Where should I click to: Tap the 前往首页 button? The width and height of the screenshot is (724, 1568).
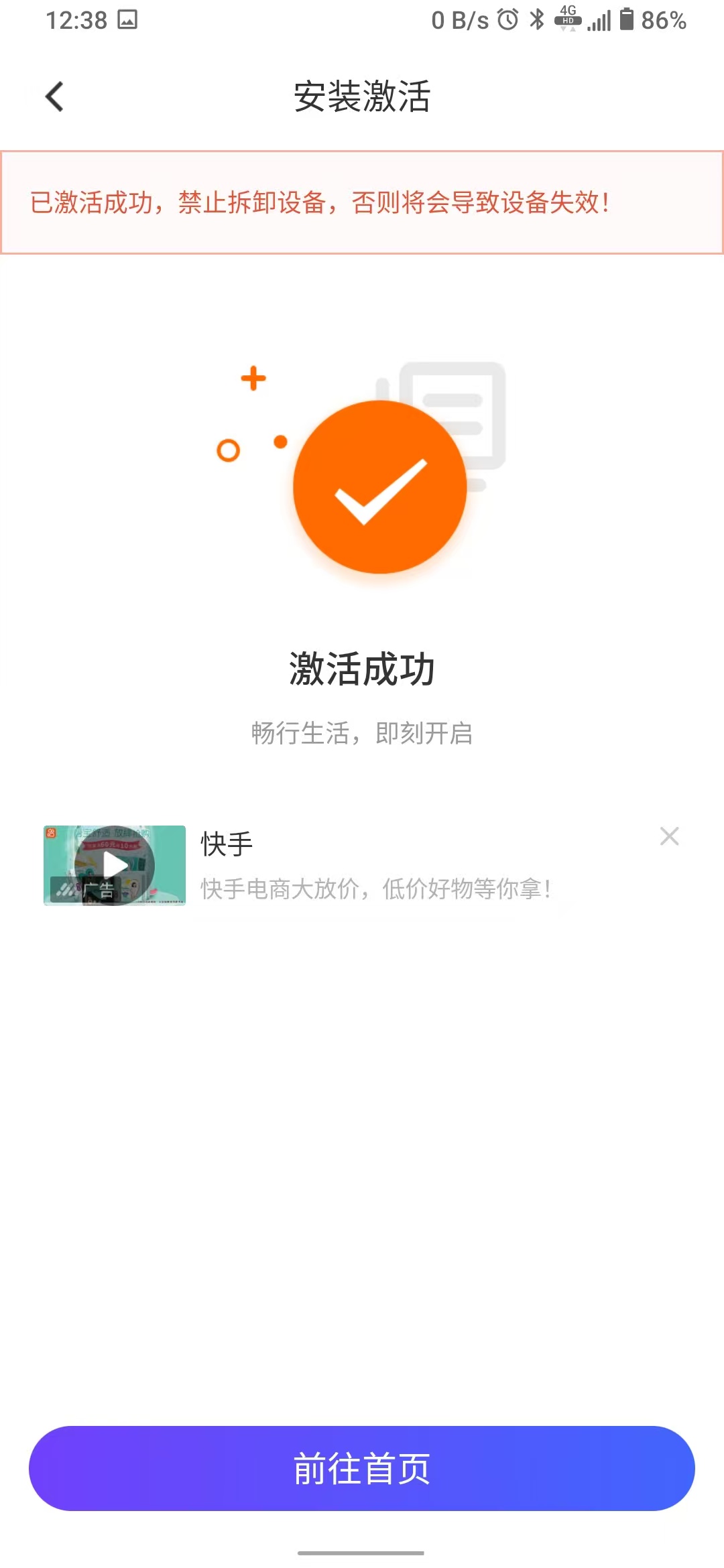[362, 1468]
